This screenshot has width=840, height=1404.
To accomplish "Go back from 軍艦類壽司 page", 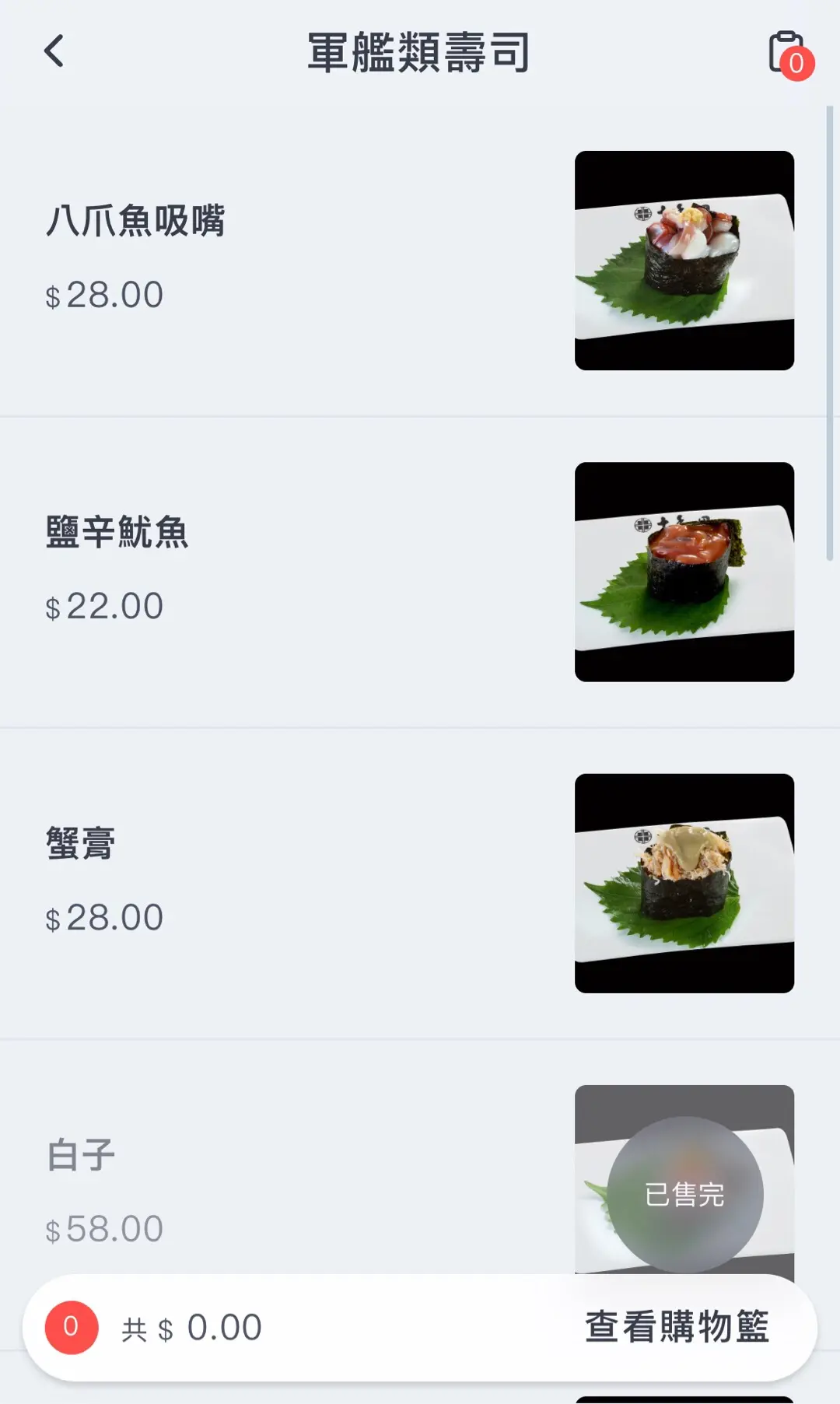I will pos(54,52).
